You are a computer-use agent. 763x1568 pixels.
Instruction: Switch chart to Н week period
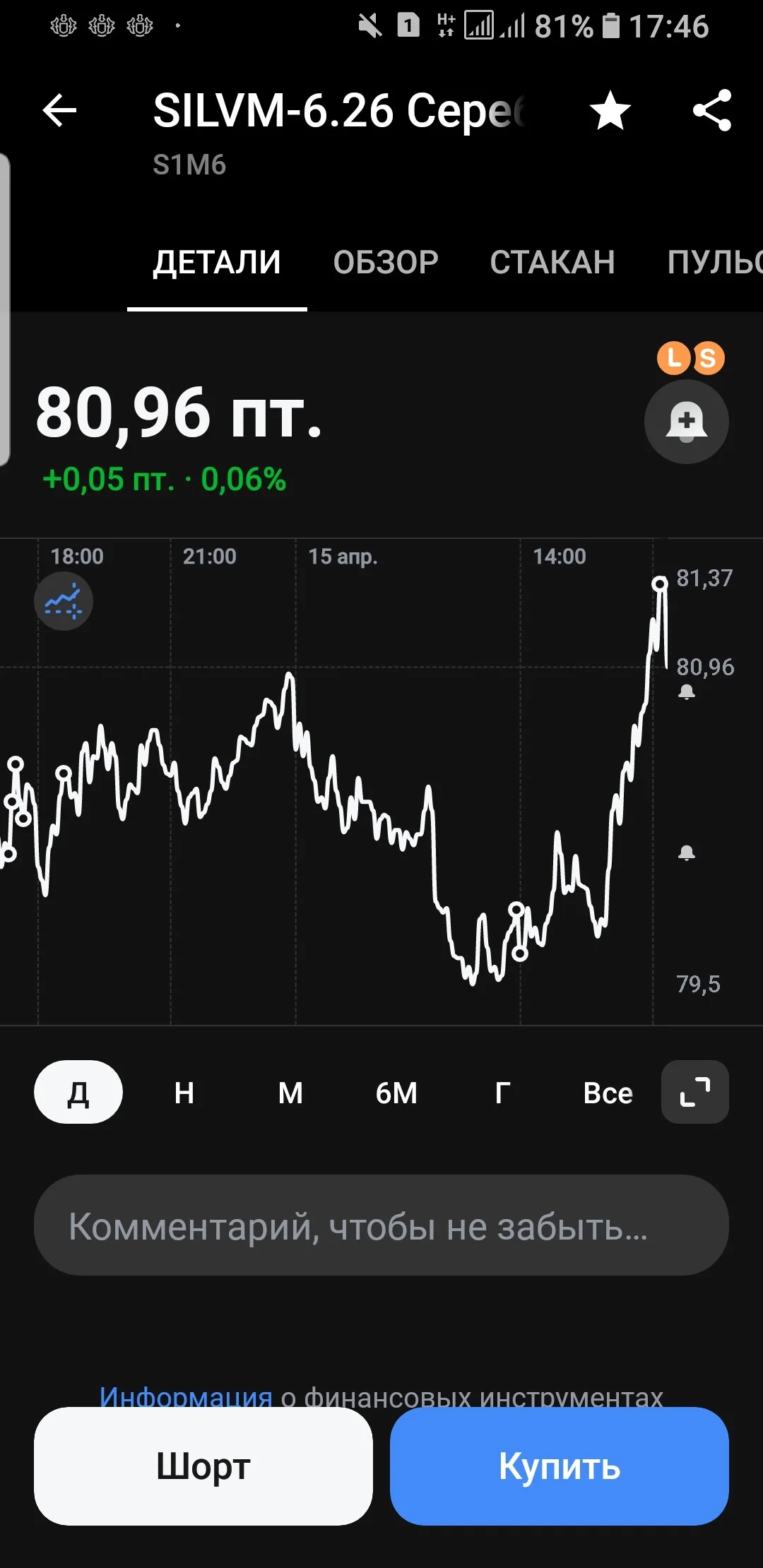pyautogui.click(x=184, y=1093)
